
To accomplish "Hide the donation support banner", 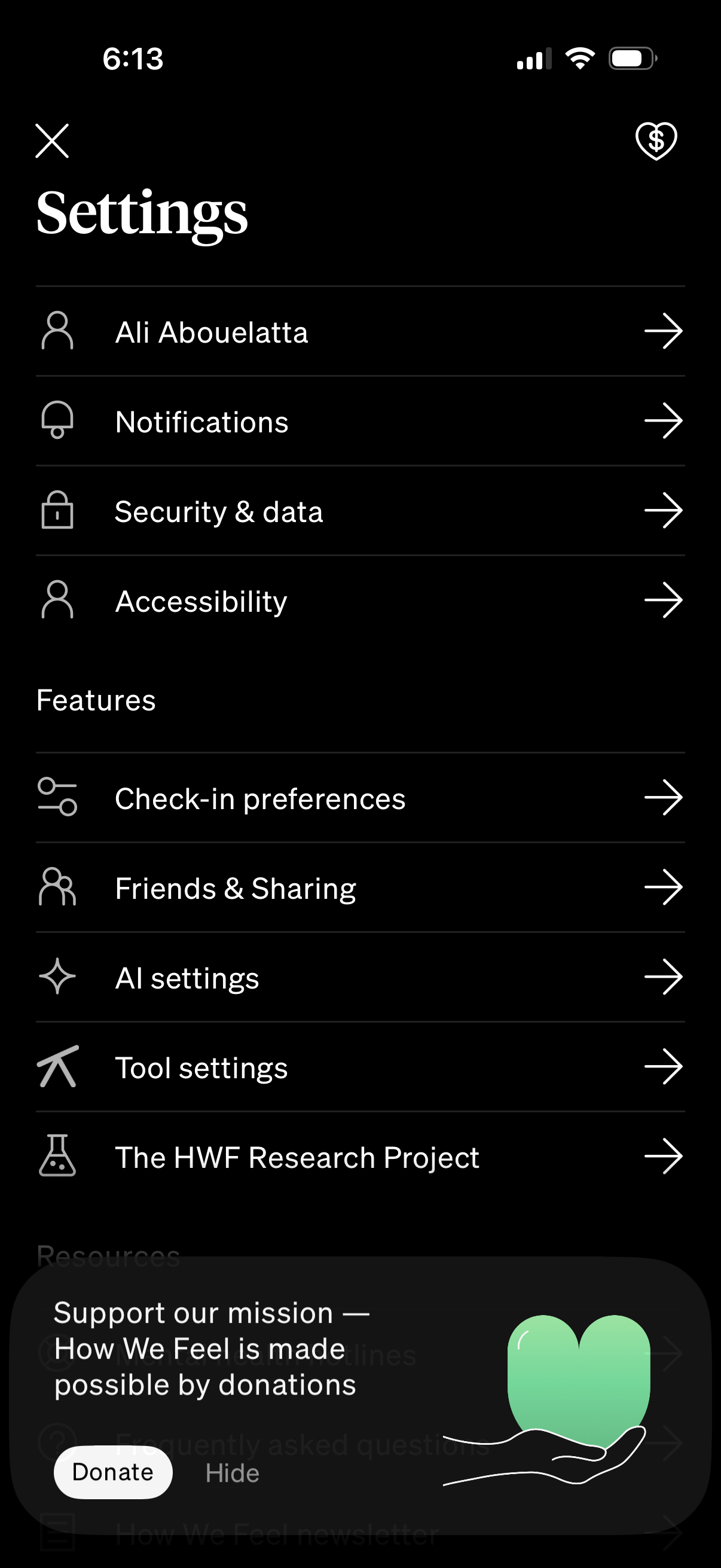I will click(233, 1472).
